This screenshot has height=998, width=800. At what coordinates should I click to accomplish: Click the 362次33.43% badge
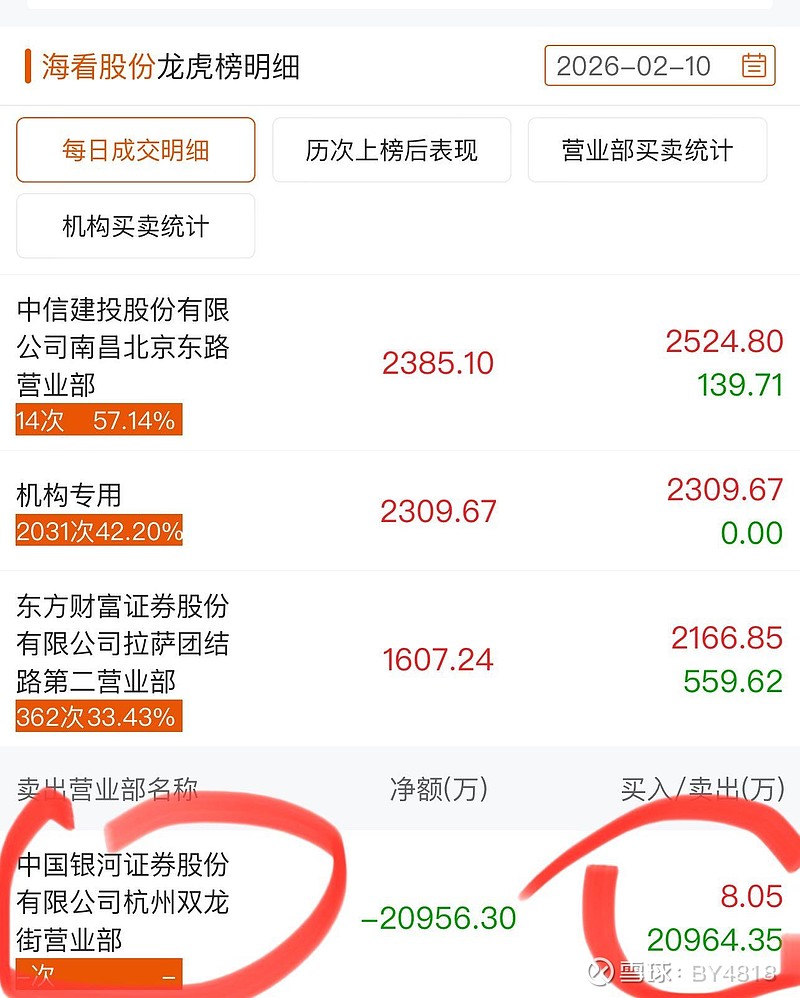coord(97,717)
